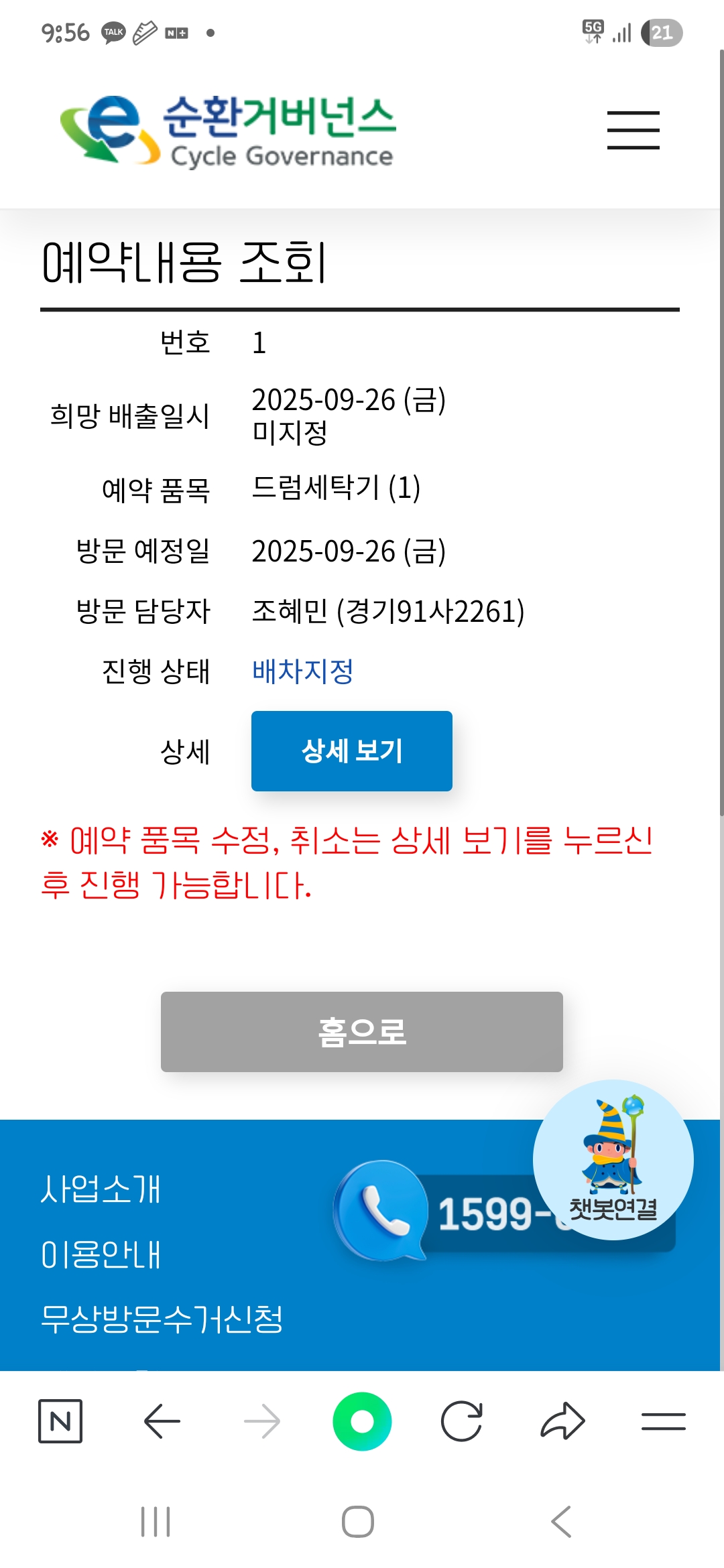Reload the page with the refresh icon
Image resolution: width=724 pixels, height=1568 pixels.
click(462, 1421)
